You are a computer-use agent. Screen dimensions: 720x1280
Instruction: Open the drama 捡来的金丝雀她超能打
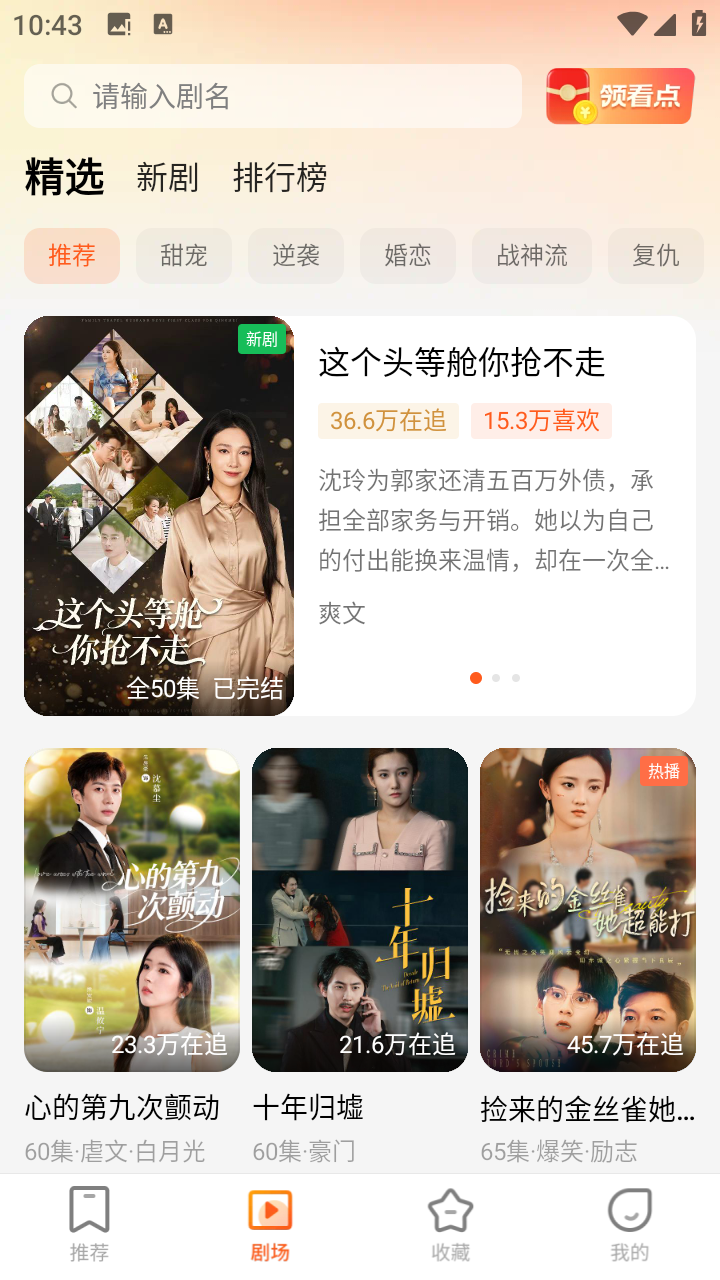[588, 910]
